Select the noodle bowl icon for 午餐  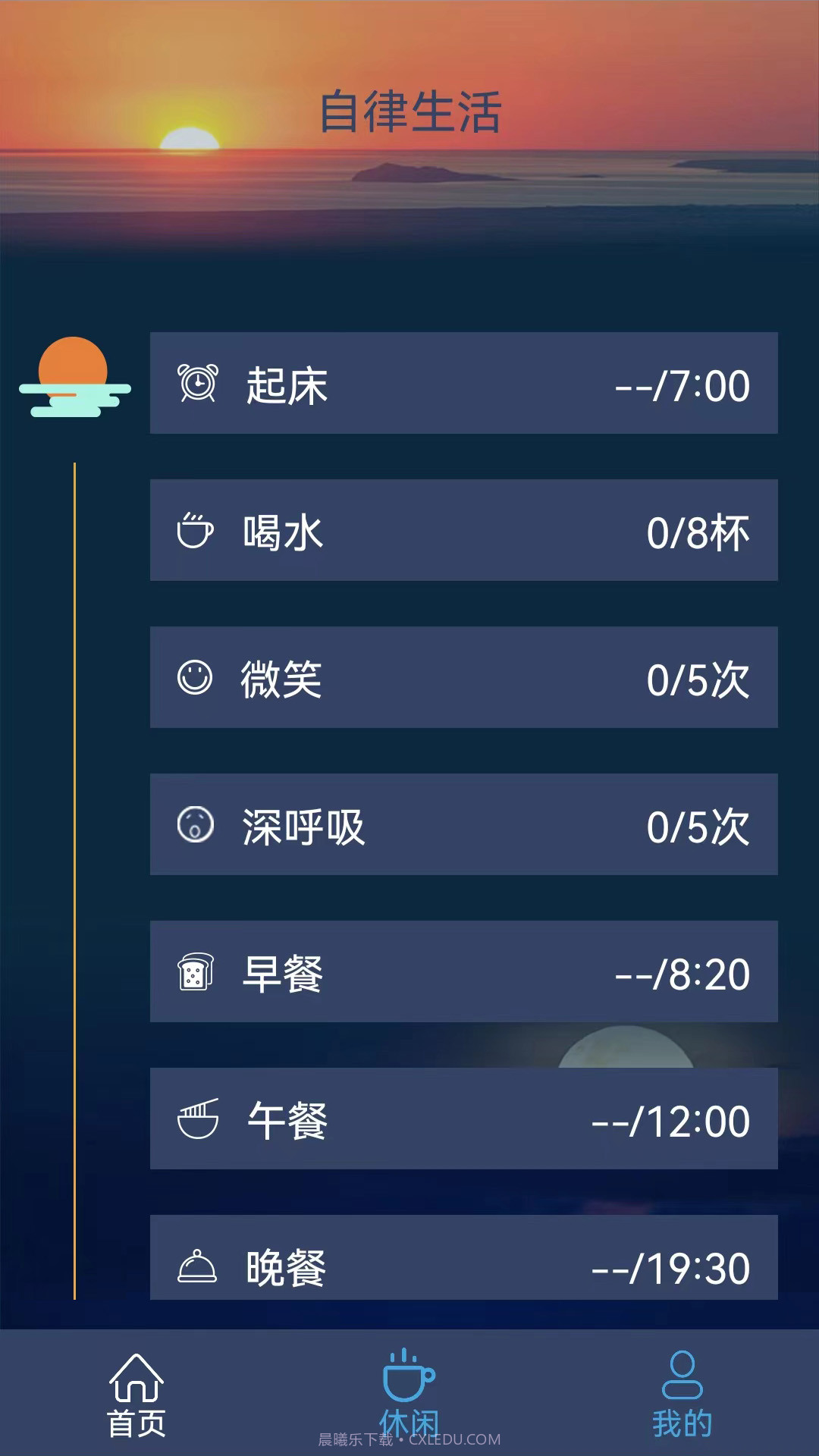click(x=196, y=1120)
